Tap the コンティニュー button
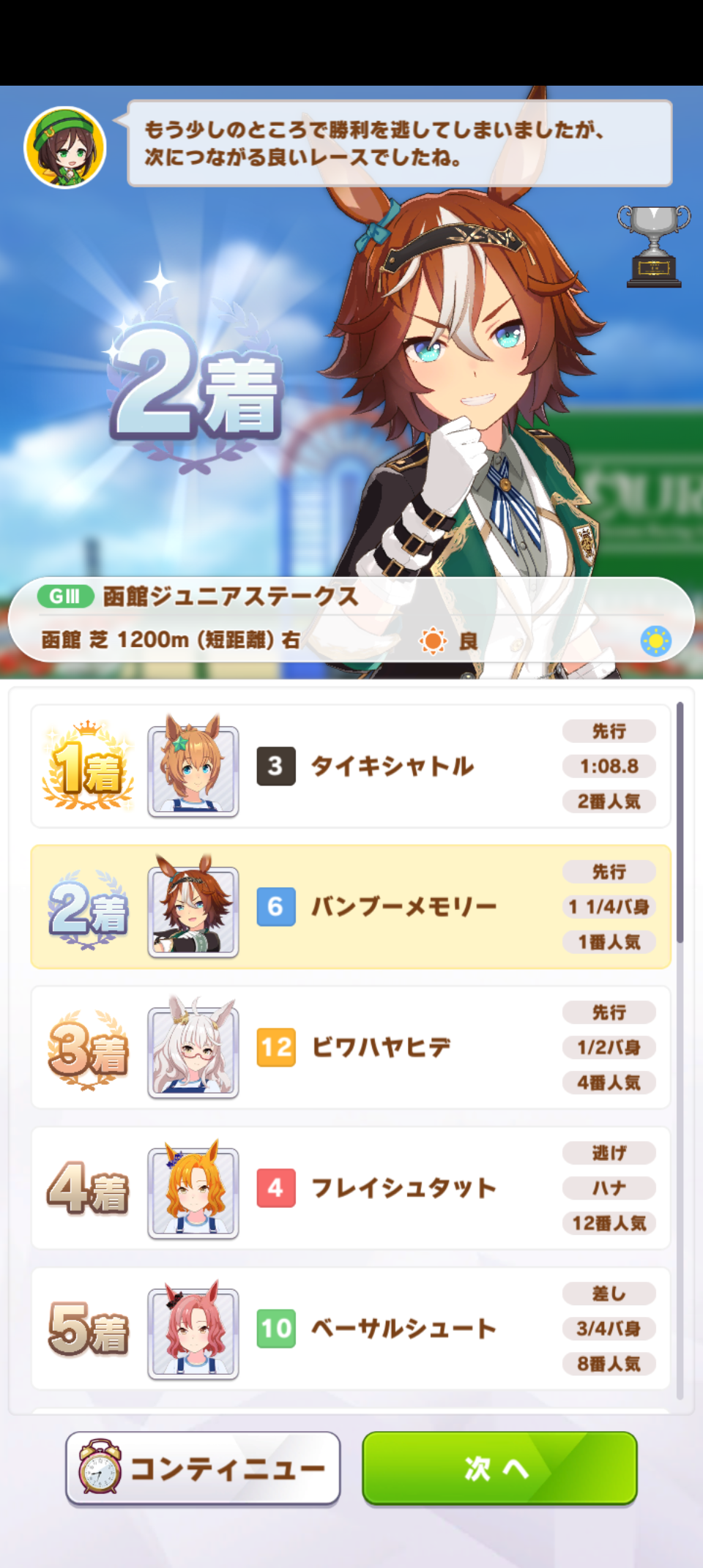 (x=203, y=1468)
